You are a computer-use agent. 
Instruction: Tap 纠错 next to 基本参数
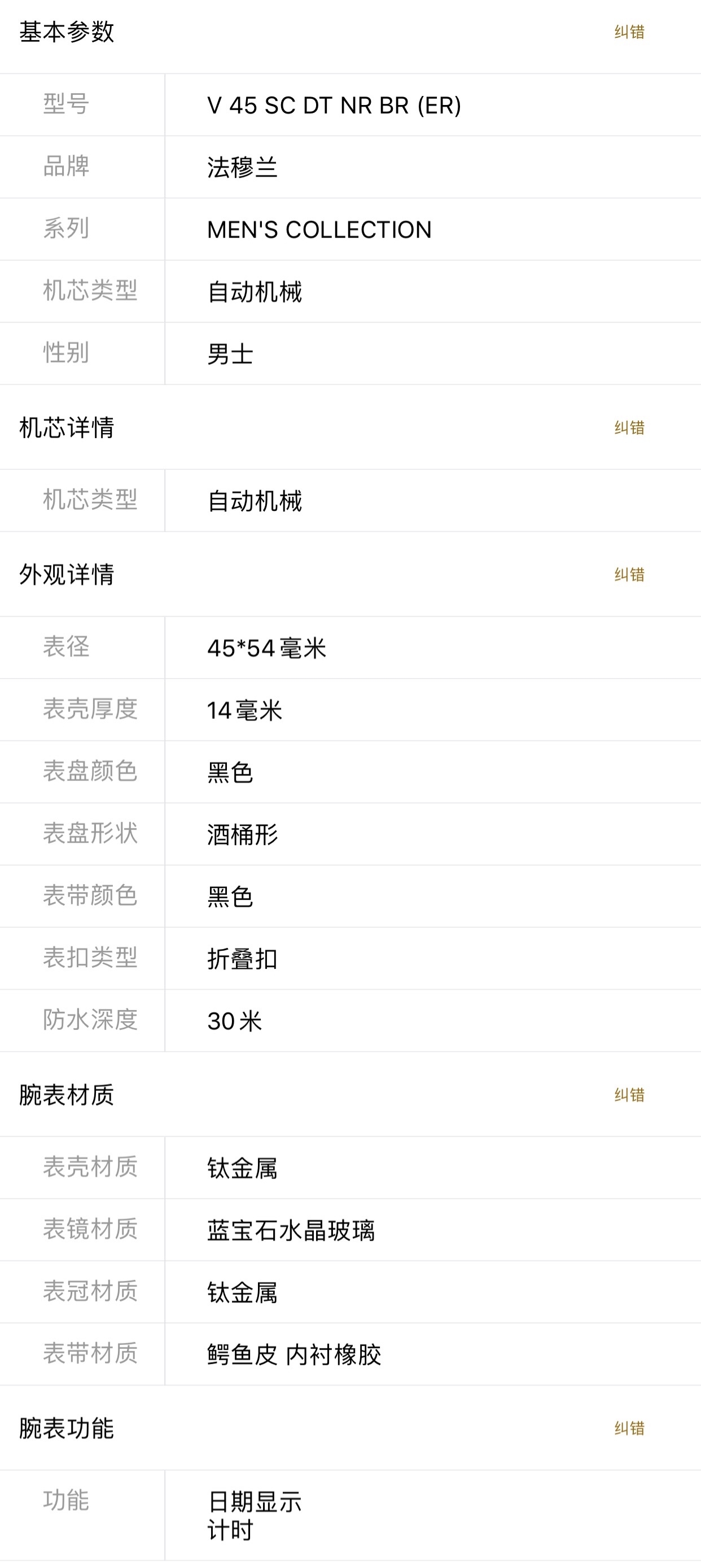629,32
